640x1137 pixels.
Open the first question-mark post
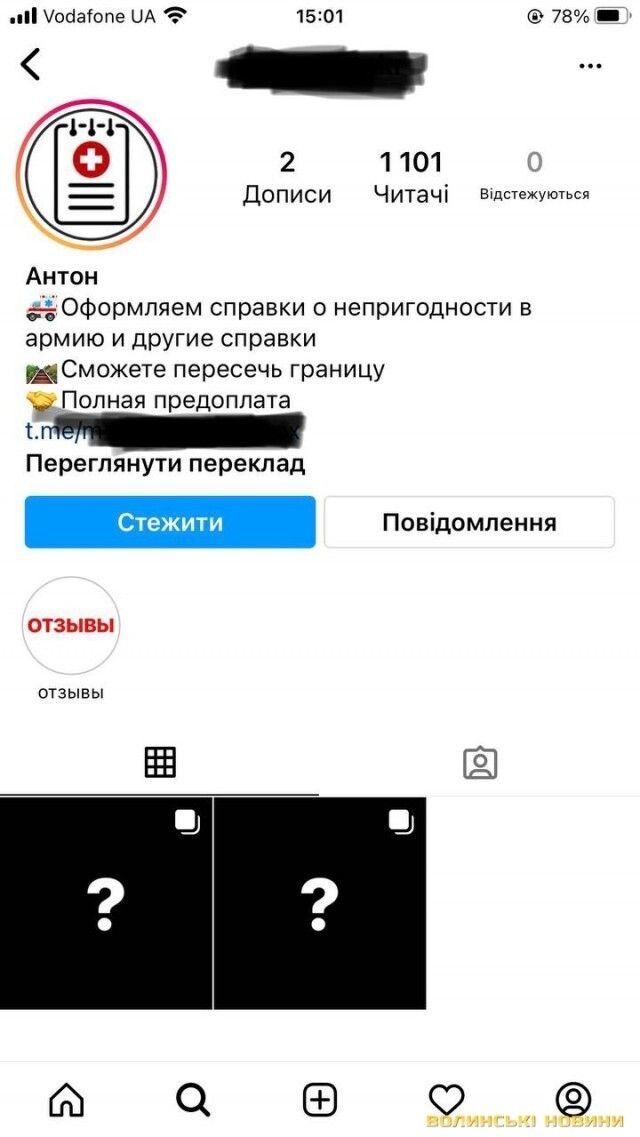(x=106, y=903)
